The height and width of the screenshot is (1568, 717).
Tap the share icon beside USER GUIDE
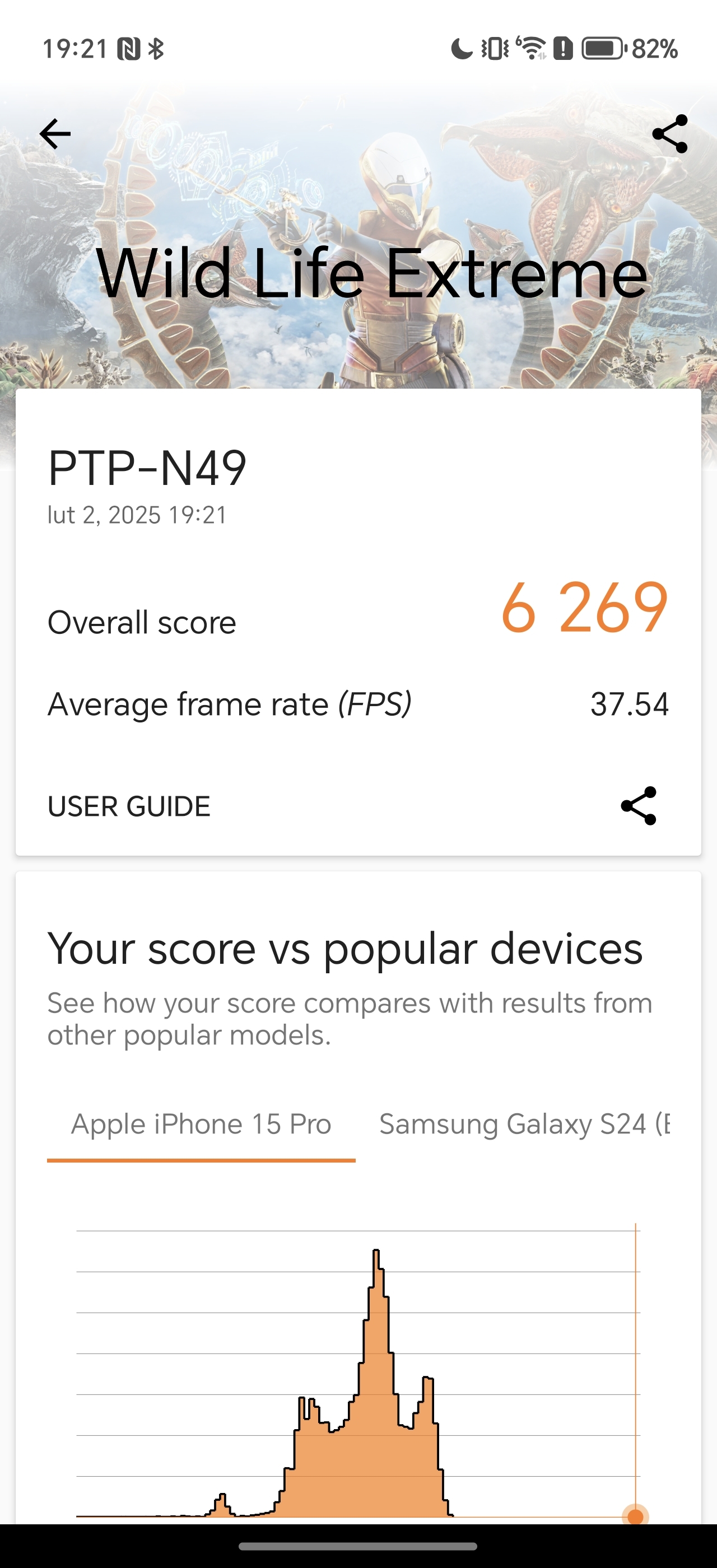pyautogui.click(x=639, y=806)
